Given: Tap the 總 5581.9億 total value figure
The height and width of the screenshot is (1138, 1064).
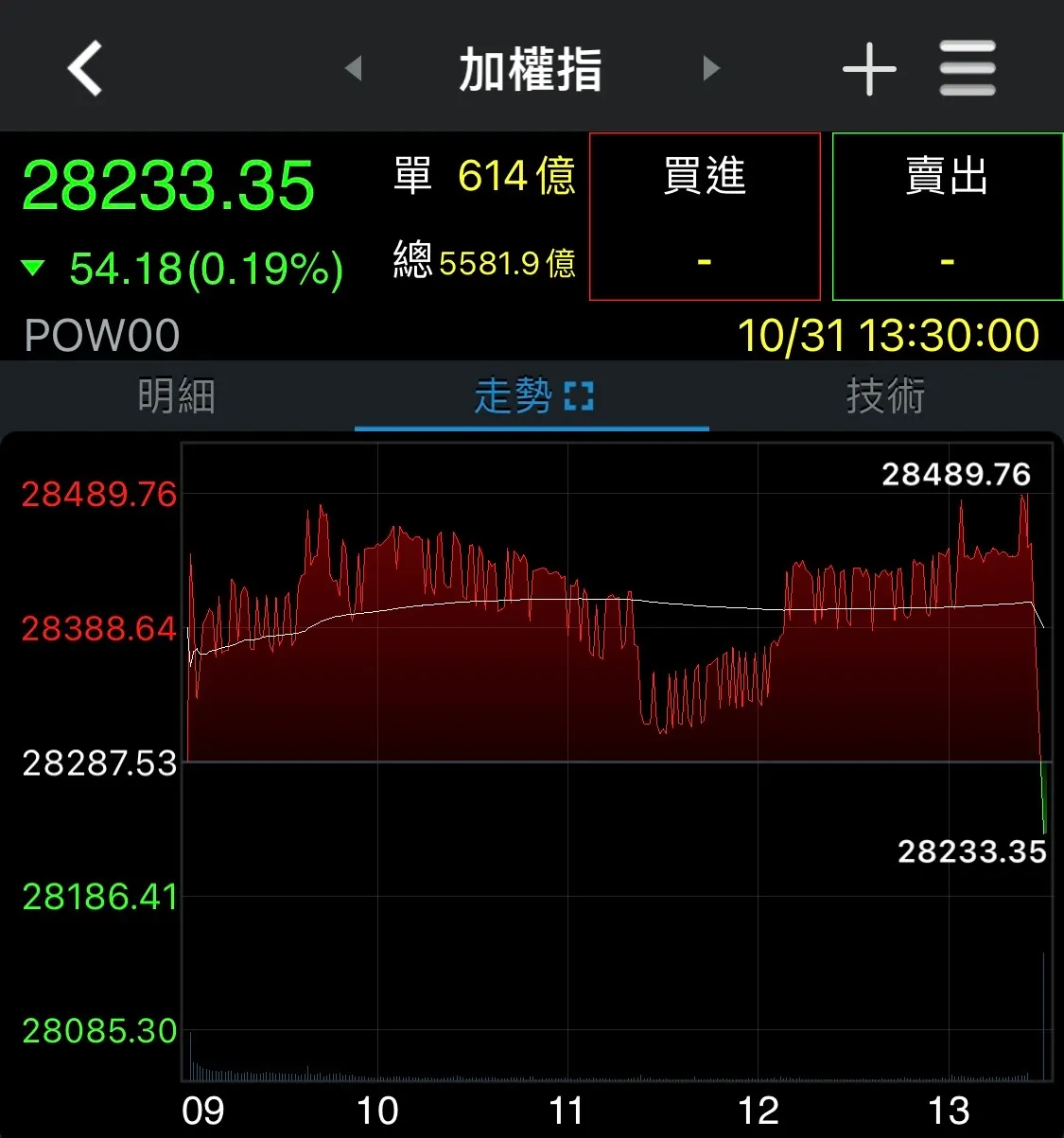Looking at the screenshot, I should (x=484, y=263).
